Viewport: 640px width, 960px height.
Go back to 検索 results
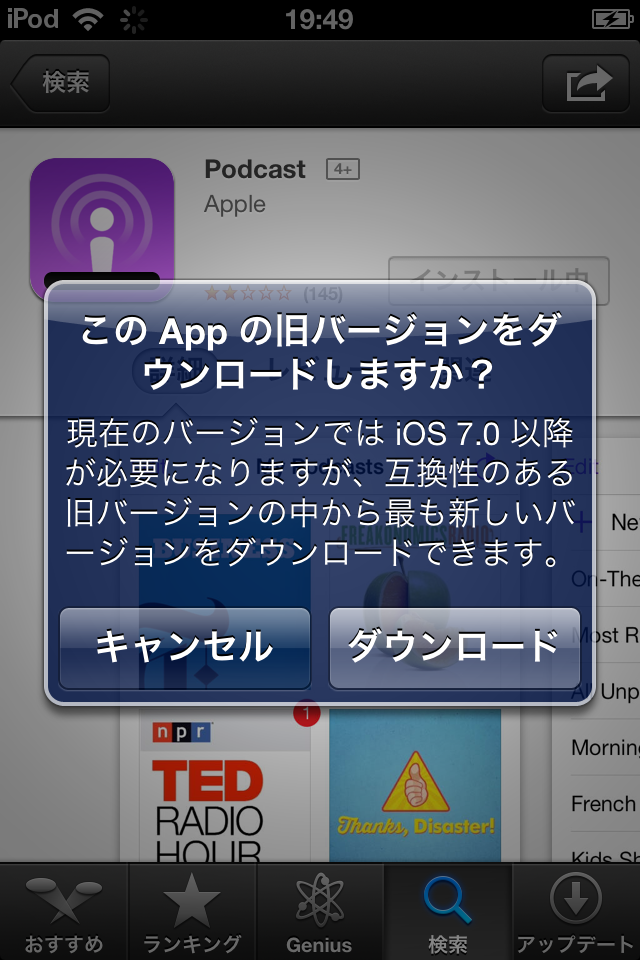click(62, 83)
